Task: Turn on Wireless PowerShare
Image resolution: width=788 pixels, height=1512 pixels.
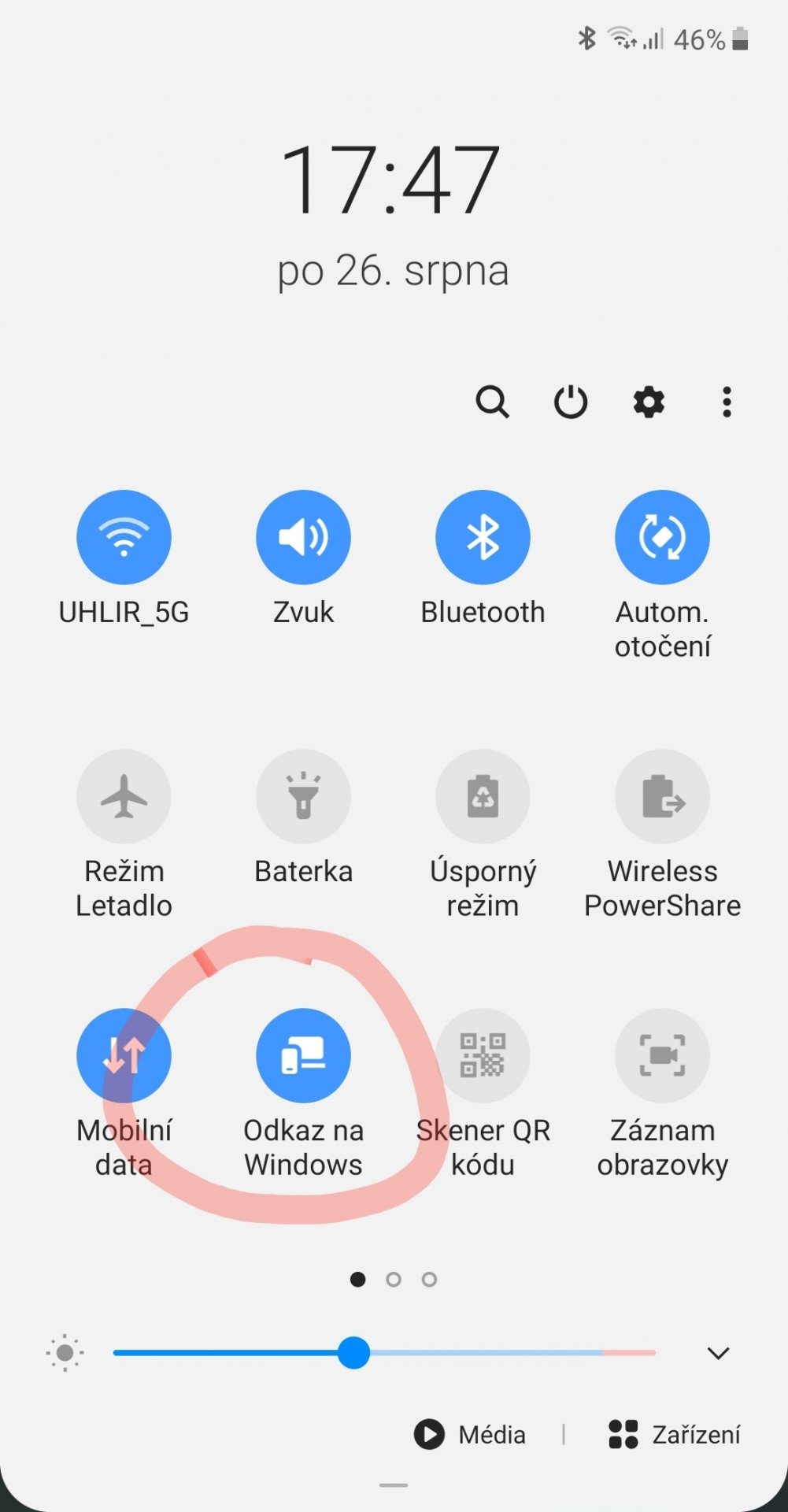Action: (662, 796)
